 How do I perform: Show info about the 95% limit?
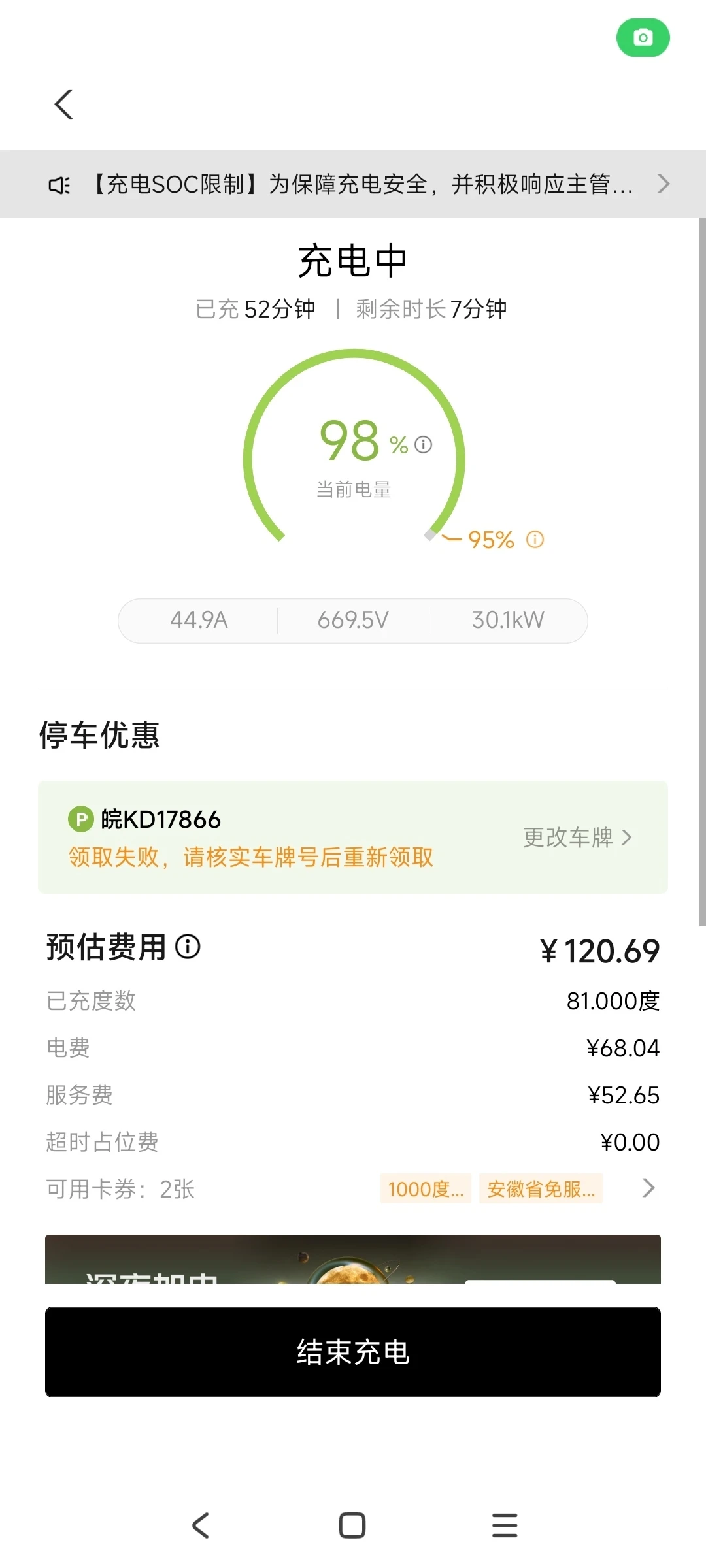pyautogui.click(x=535, y=540)
